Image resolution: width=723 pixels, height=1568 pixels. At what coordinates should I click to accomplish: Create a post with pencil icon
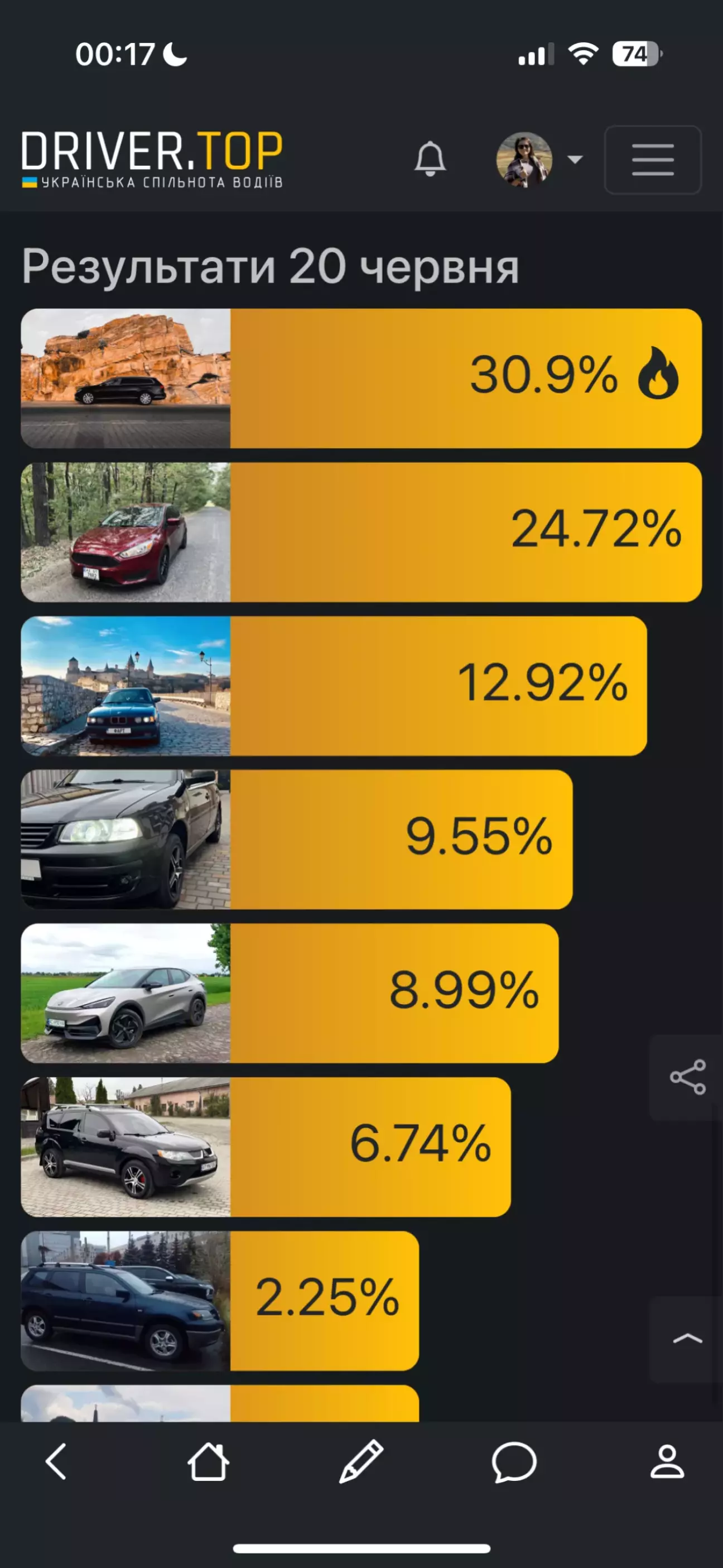pyautogui.click(x=361, y=1461)
